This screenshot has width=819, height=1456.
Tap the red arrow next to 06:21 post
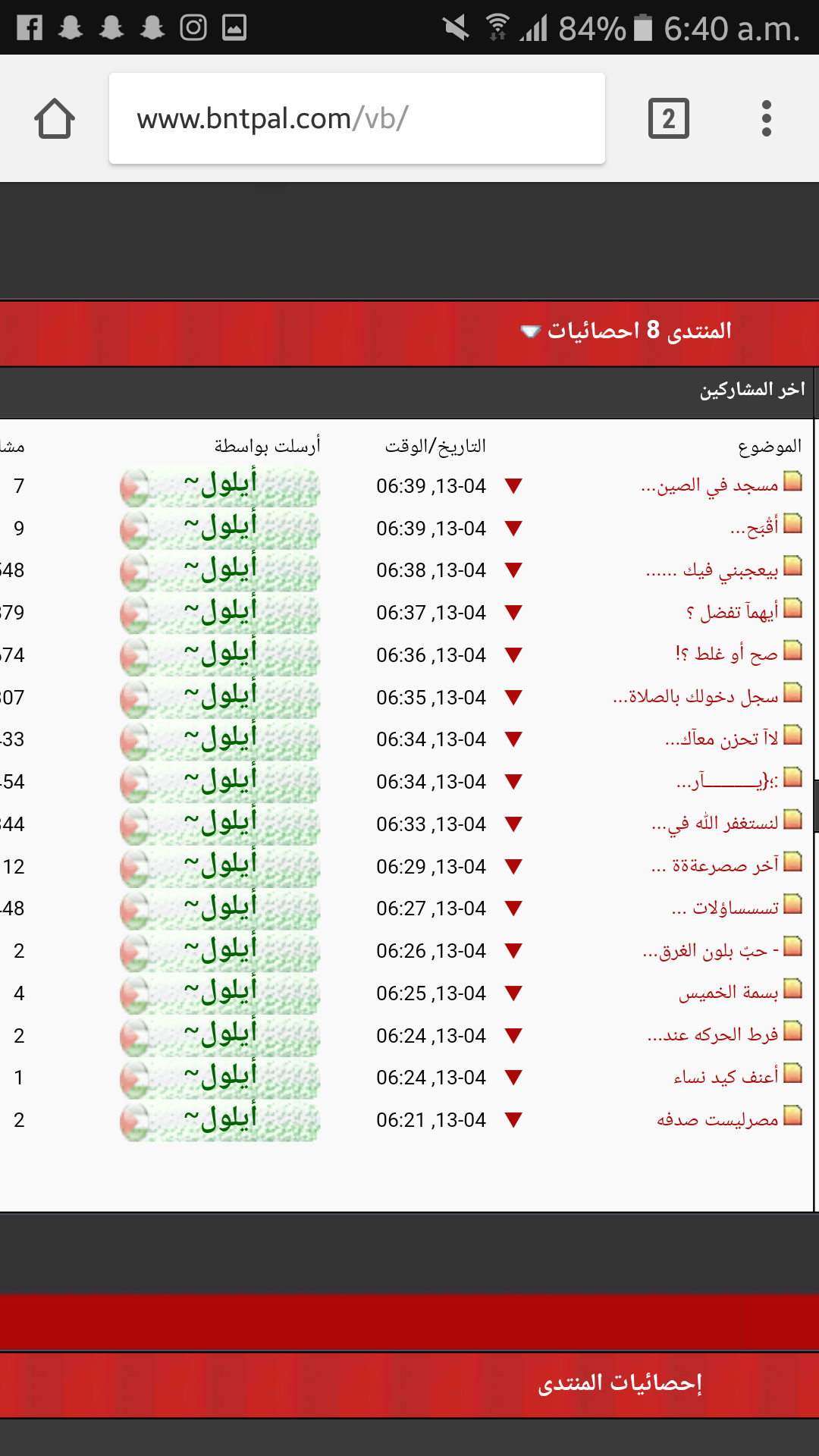pyautogui.click(x=513, y=1120)
